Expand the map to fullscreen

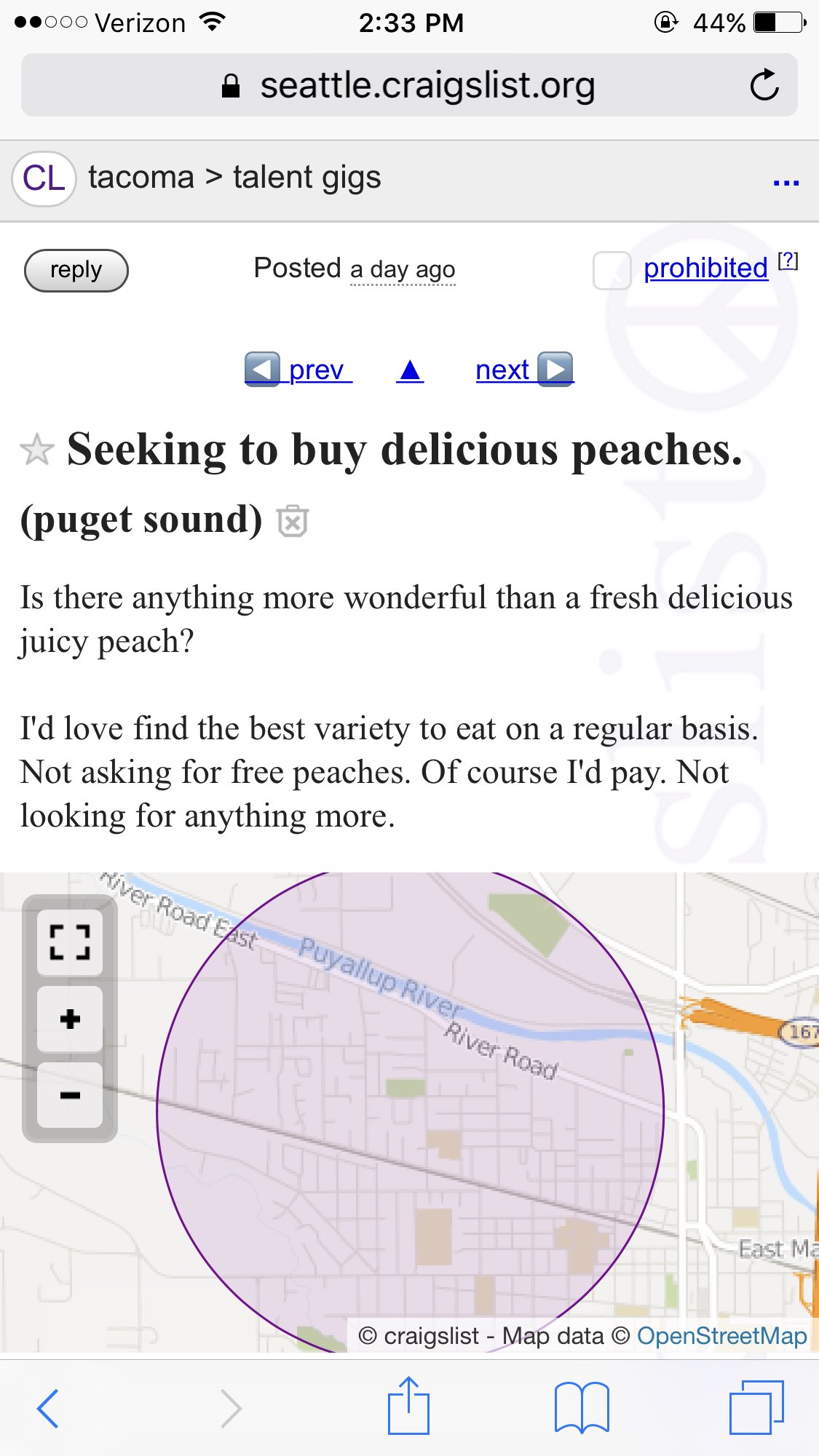(x=70, y=942)
